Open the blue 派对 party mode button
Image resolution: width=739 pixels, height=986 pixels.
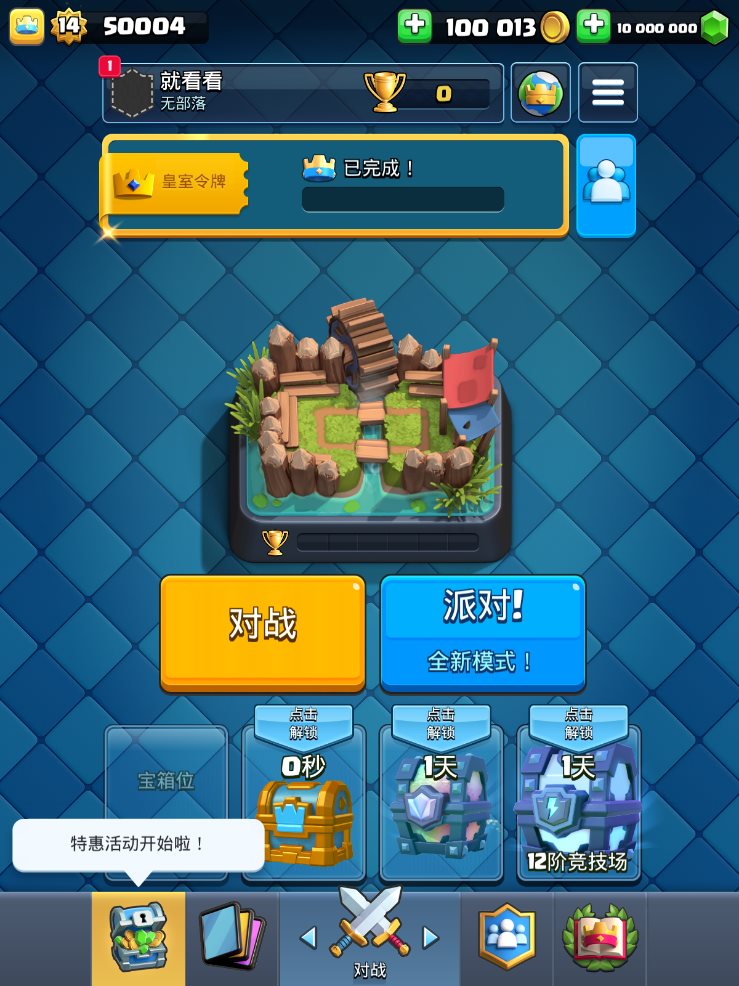click(482, 630)
